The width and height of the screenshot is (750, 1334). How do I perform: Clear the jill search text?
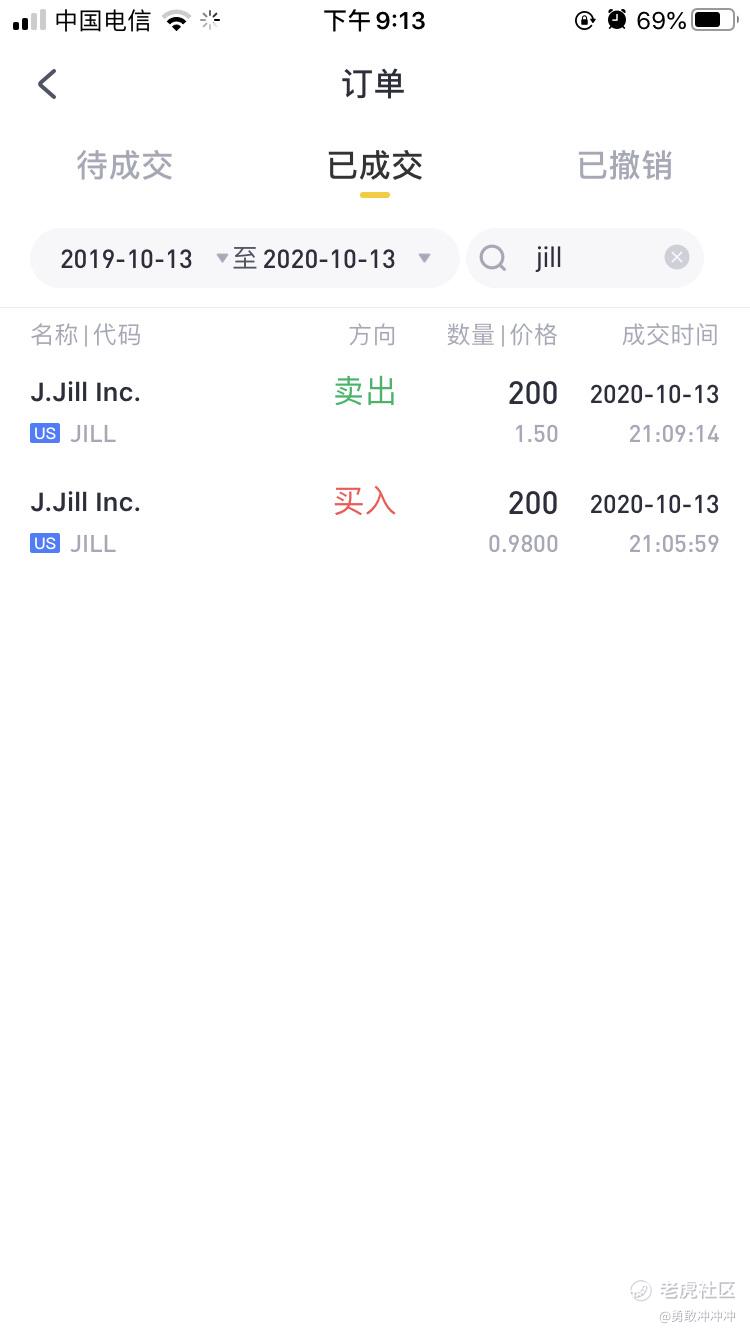677,258
